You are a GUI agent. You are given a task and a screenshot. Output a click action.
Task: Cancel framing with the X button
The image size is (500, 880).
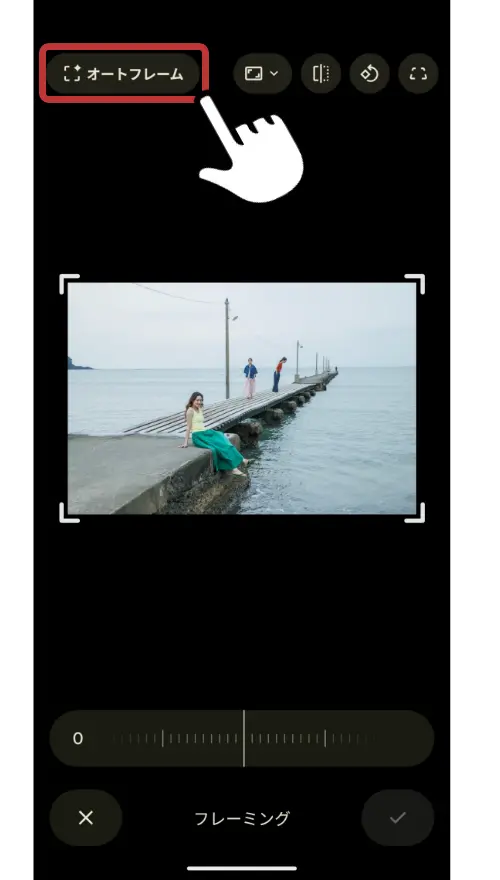point(86,818)
